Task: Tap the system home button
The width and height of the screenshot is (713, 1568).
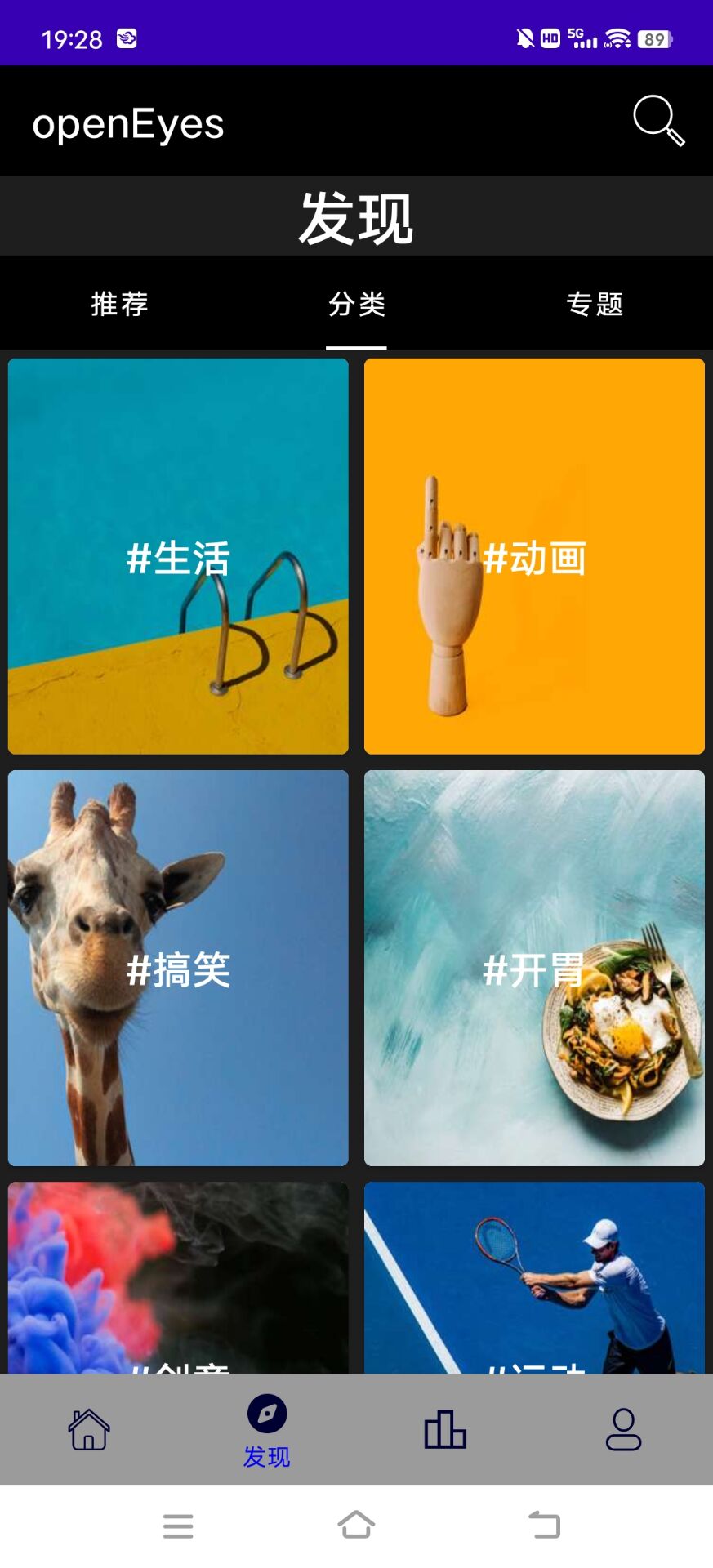Action: click(x=356, y=1525)
